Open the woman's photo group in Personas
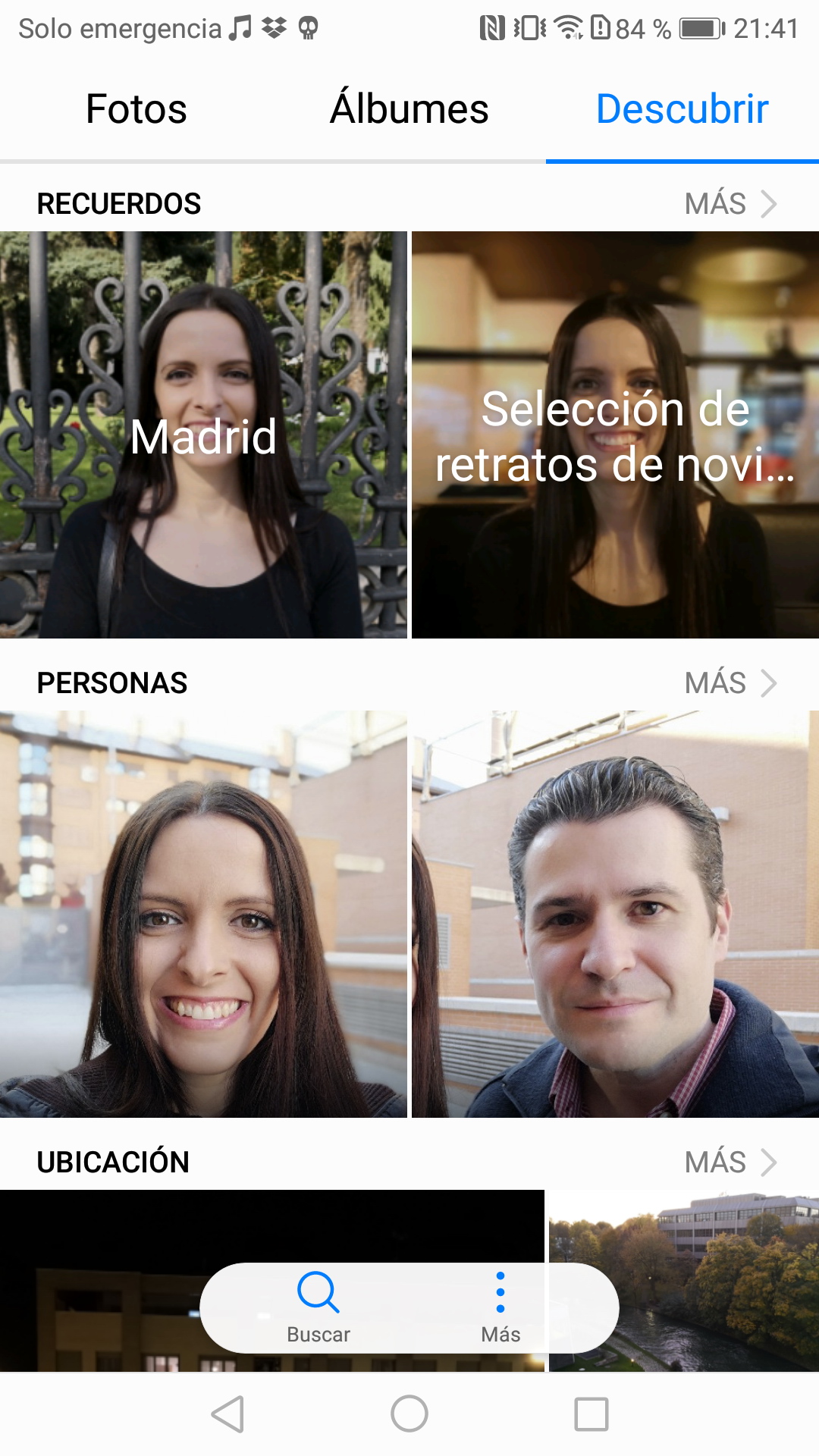Screen dimensions: 819x1456 203,914
